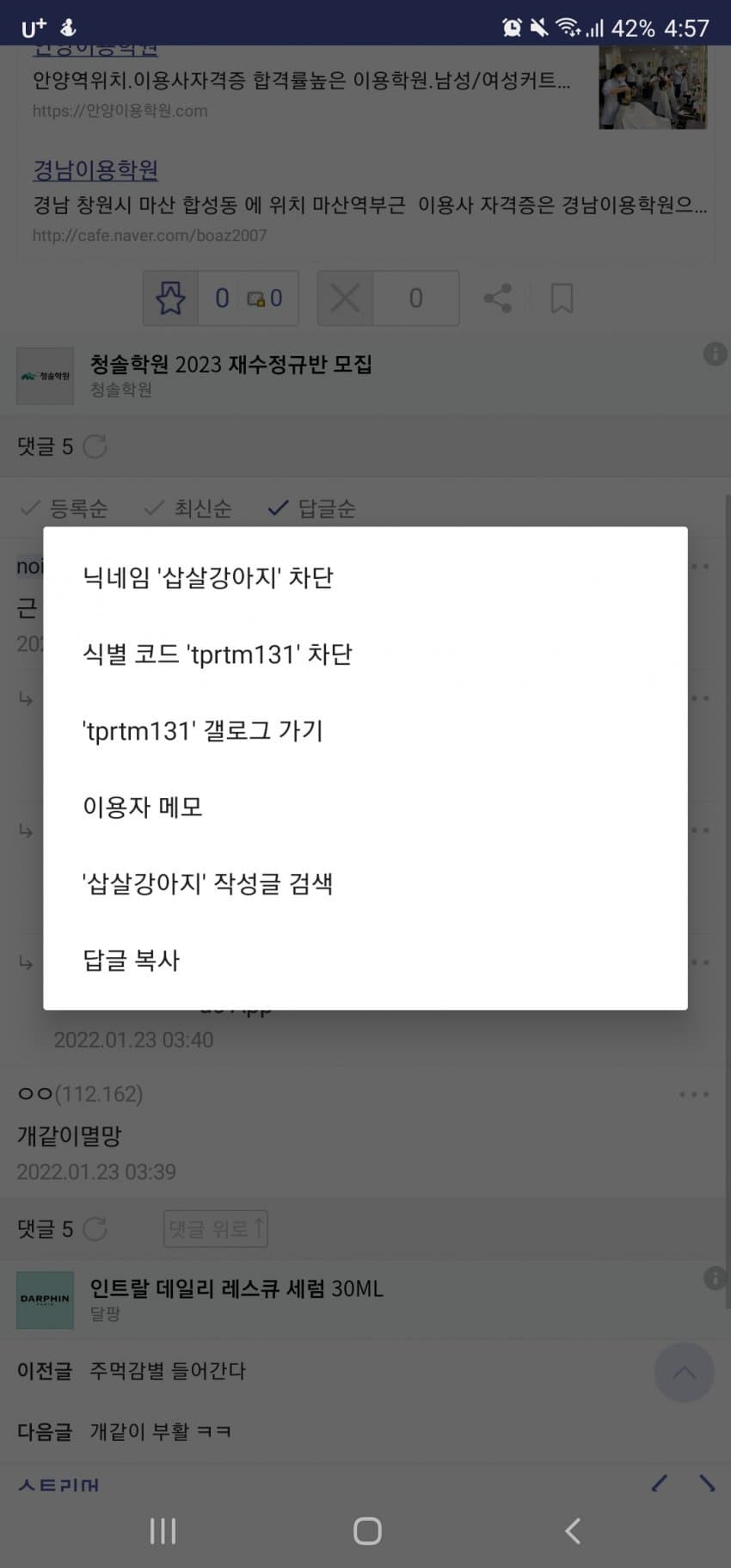This screenshot has height=1568, width=731.
Task: Go to 'tprtm131' gallog
Action: pos(203,730)
